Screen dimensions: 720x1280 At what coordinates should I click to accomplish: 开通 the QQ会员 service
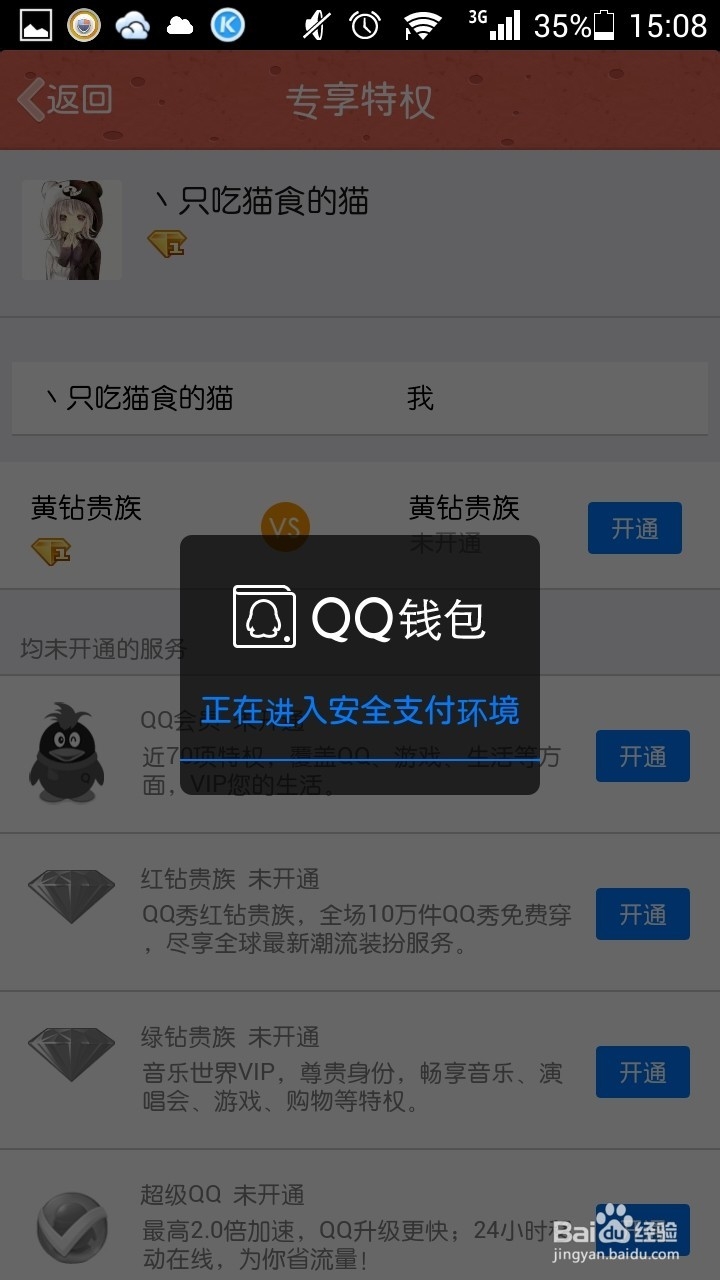[642, 756]
